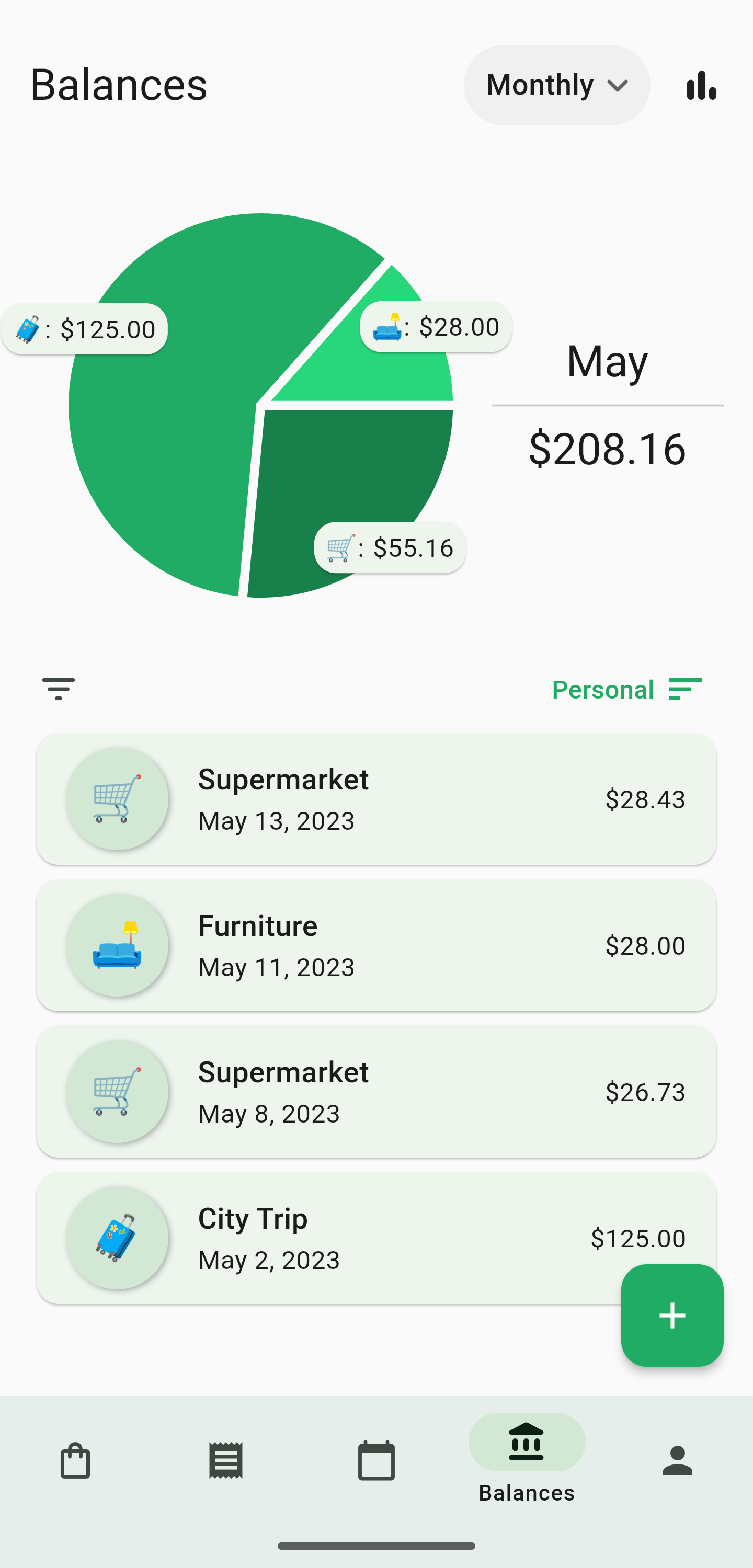Change the Personal sort option
Image resolution: width=753 pixels, height=1568 pixels.
(627, 689)
